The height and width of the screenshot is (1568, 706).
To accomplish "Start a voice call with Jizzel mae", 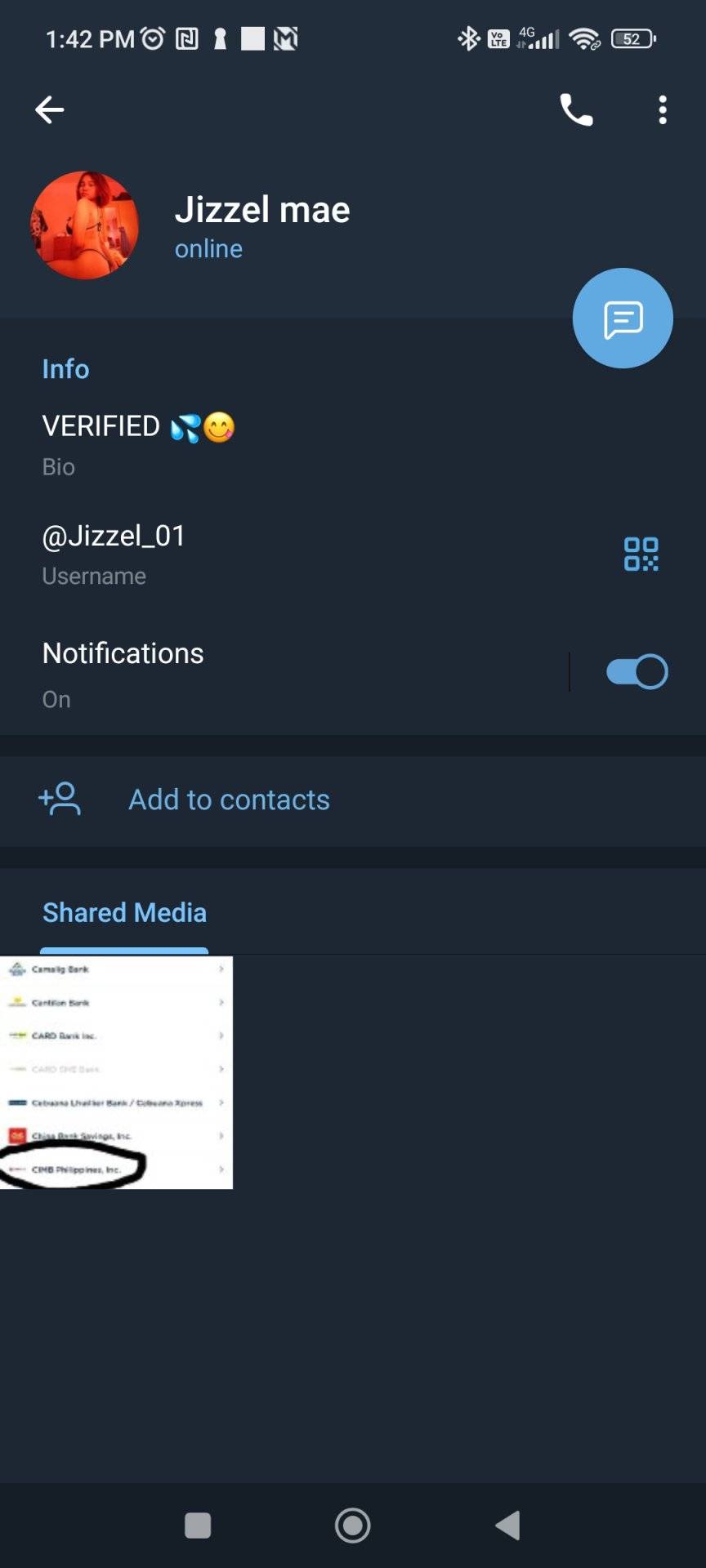I will (x=576, y=109).
